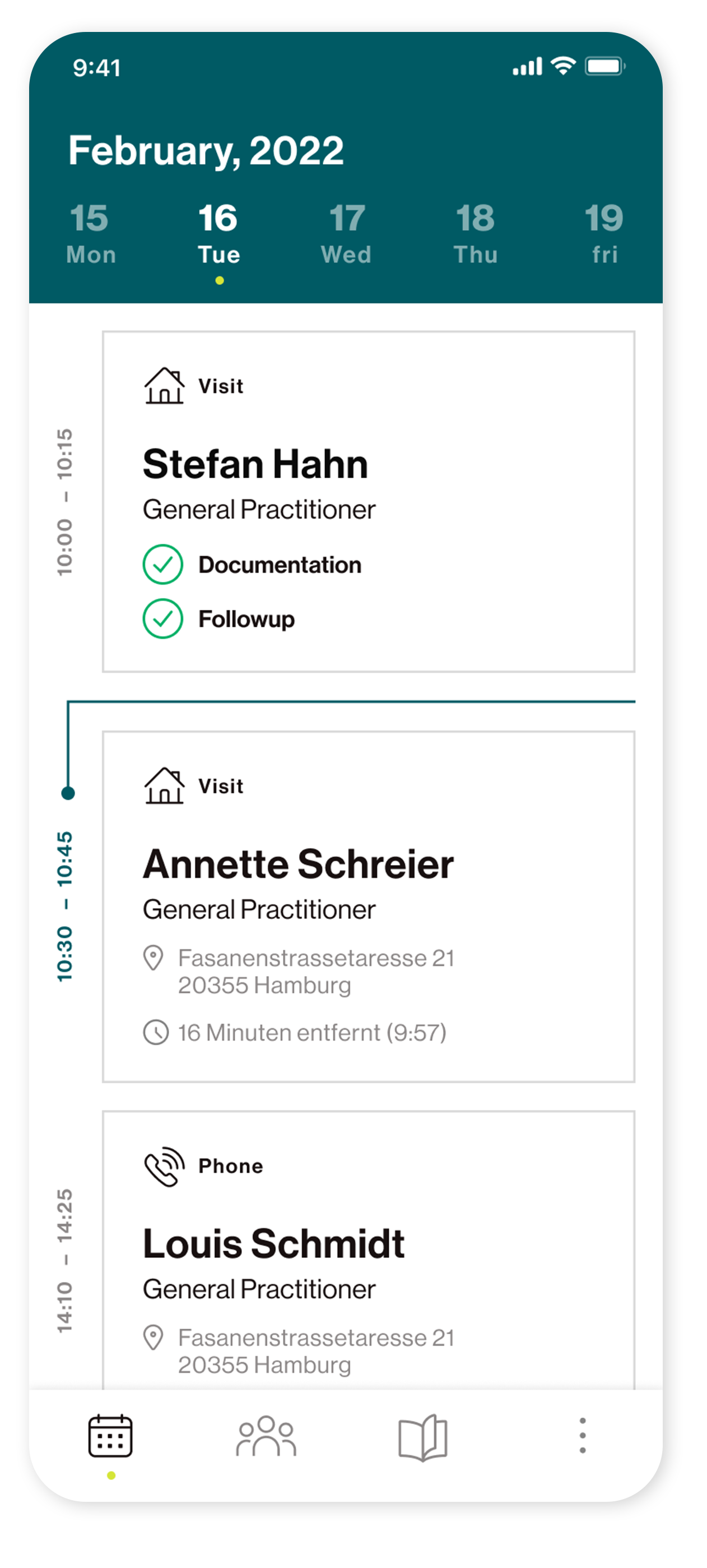Screen dimensions: 707x1568
Task: Open the people tab in the bottom bar
Action: (x=266, y=1436)
